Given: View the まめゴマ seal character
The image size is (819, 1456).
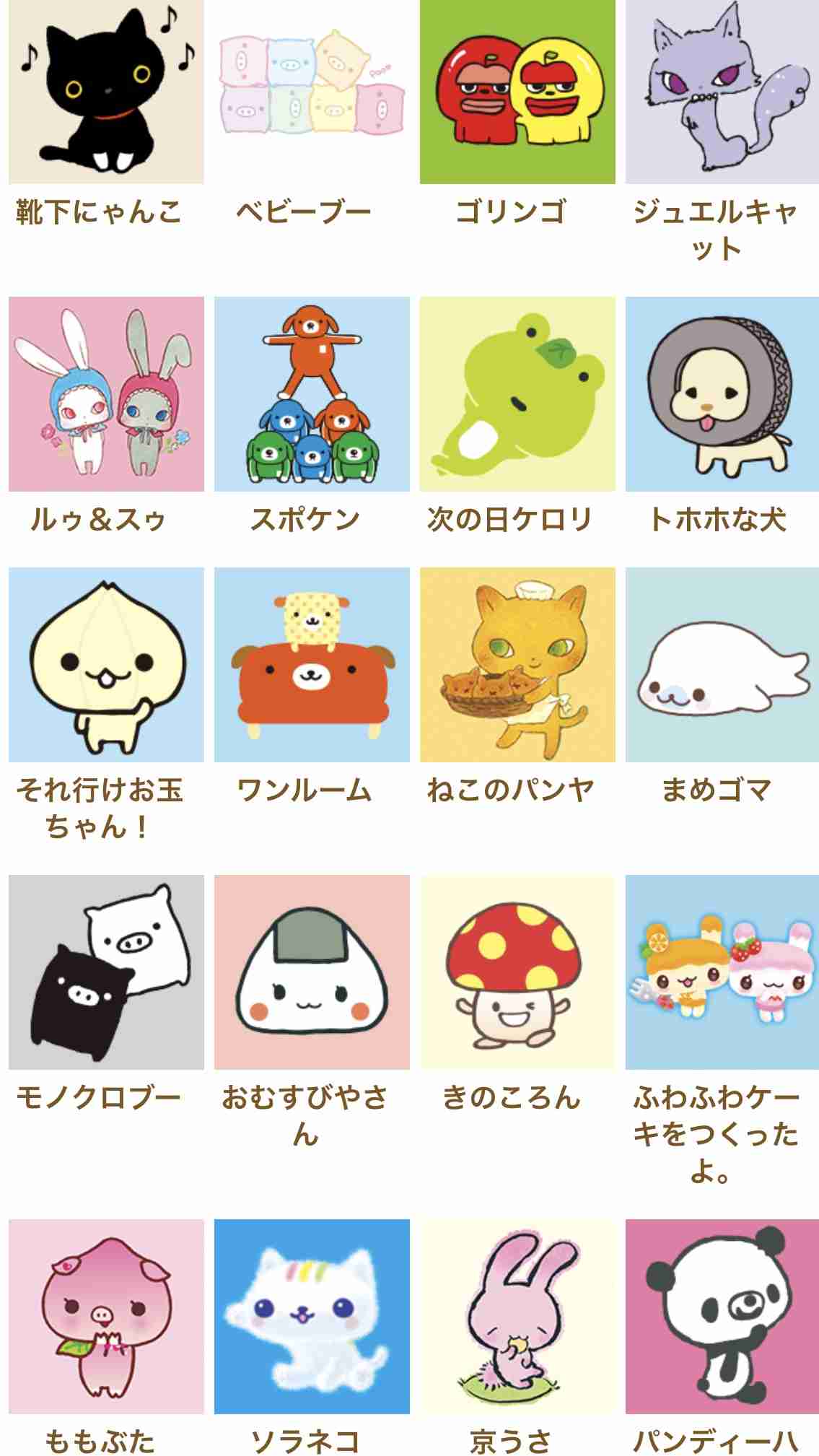Looking at the screenshot, I should (x=722, y=664).
